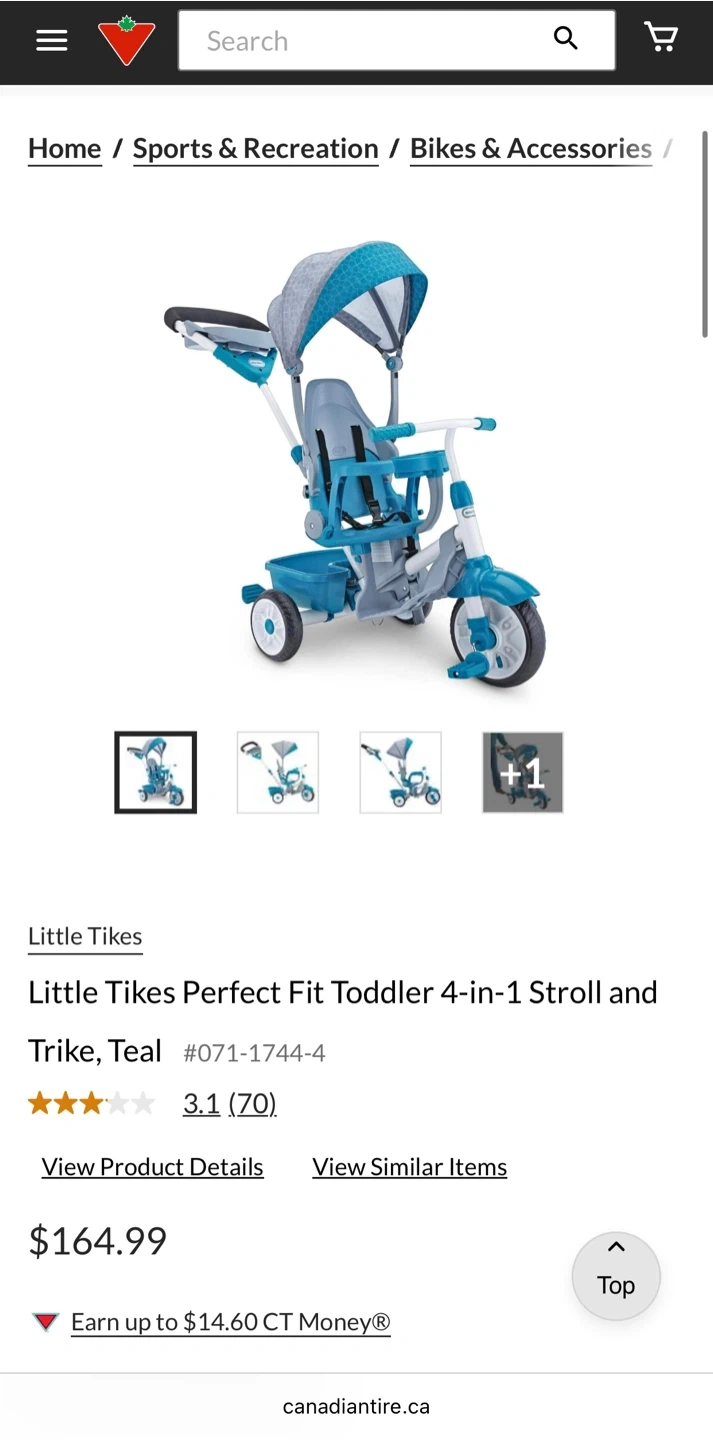This screenshot has height=1440, width=713.
Task: View Similar Items
Action: pyautogui.click(x=409, y=1167)
